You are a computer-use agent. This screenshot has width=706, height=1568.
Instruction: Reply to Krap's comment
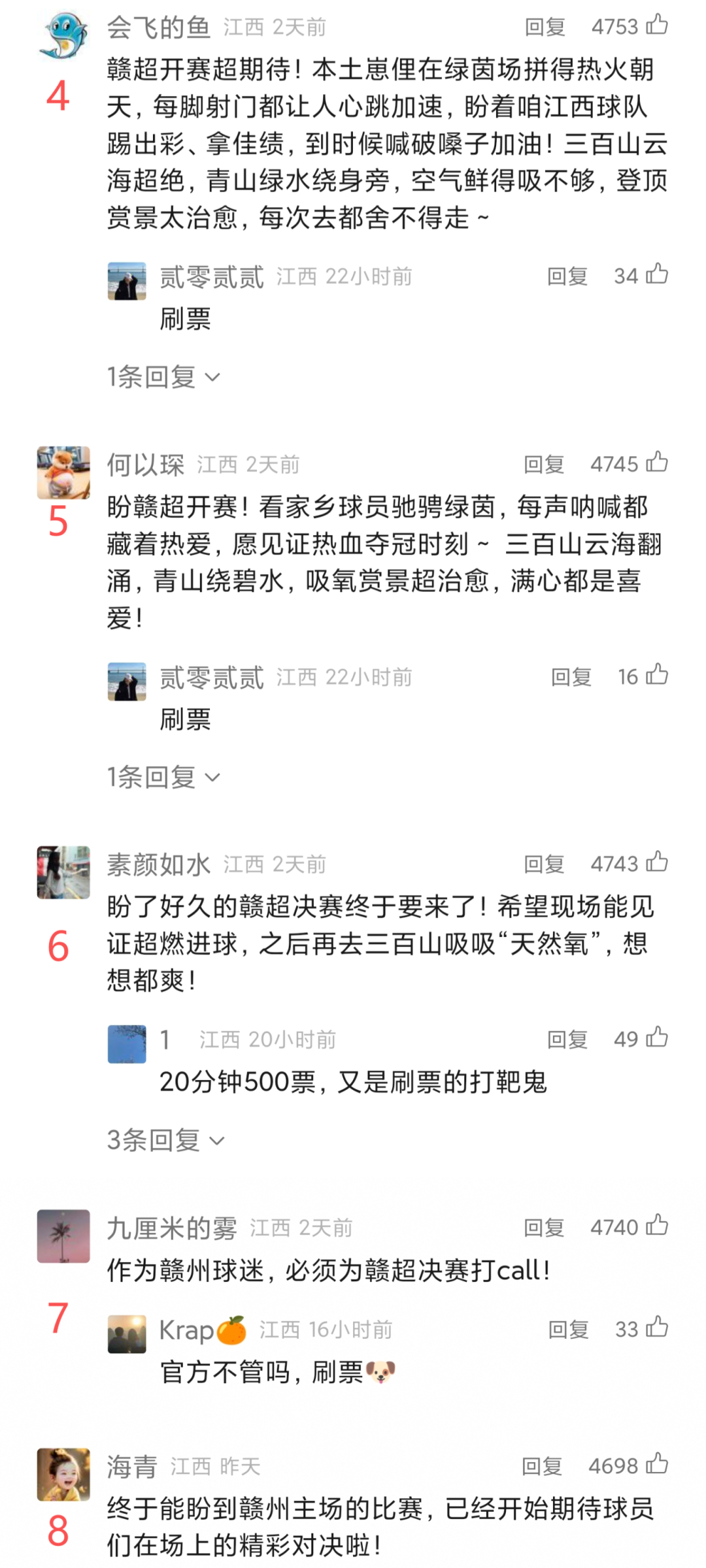(x=568, y=1330)
